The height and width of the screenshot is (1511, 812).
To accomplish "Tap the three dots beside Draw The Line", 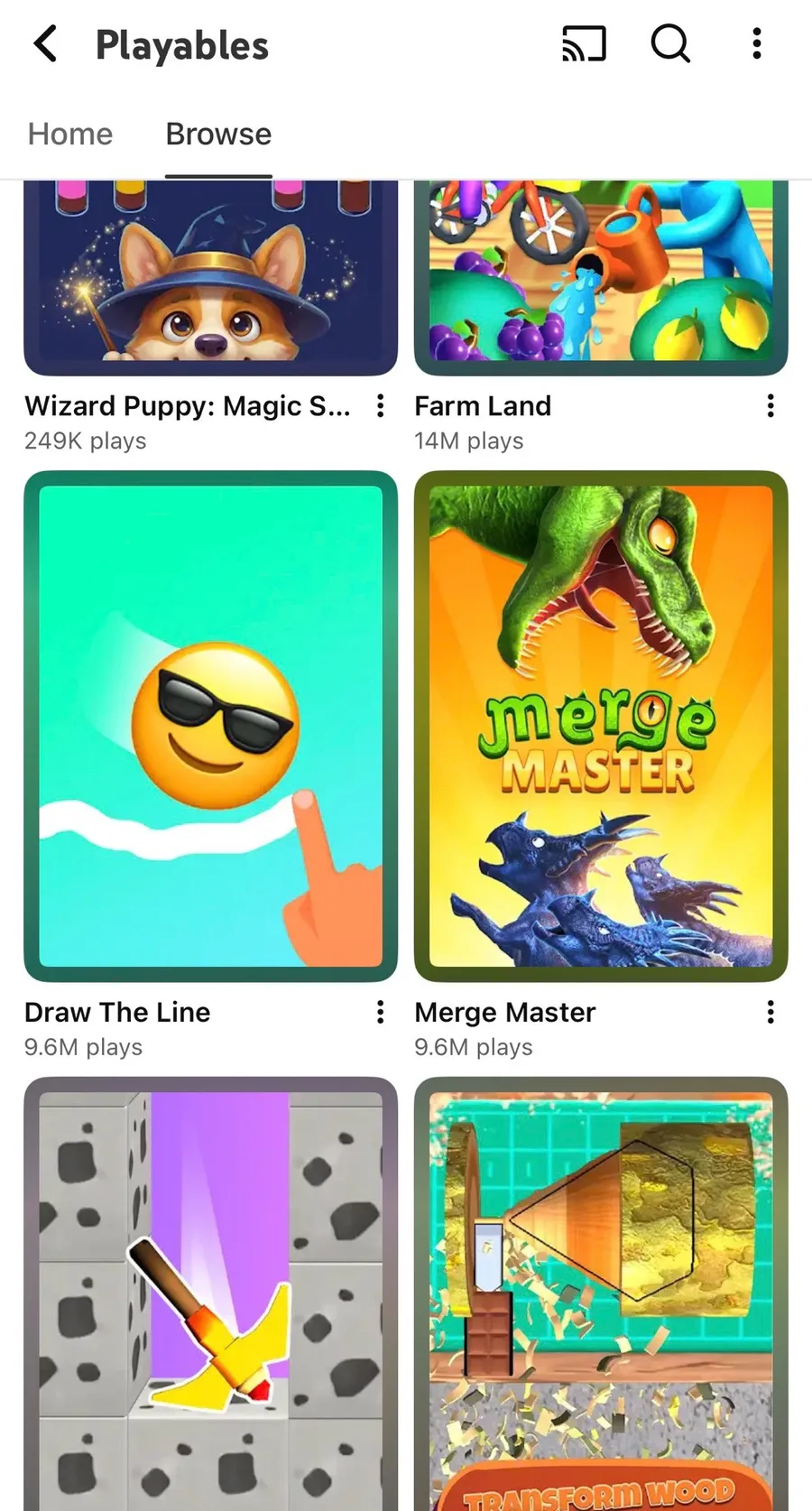I will point(381,1012).
